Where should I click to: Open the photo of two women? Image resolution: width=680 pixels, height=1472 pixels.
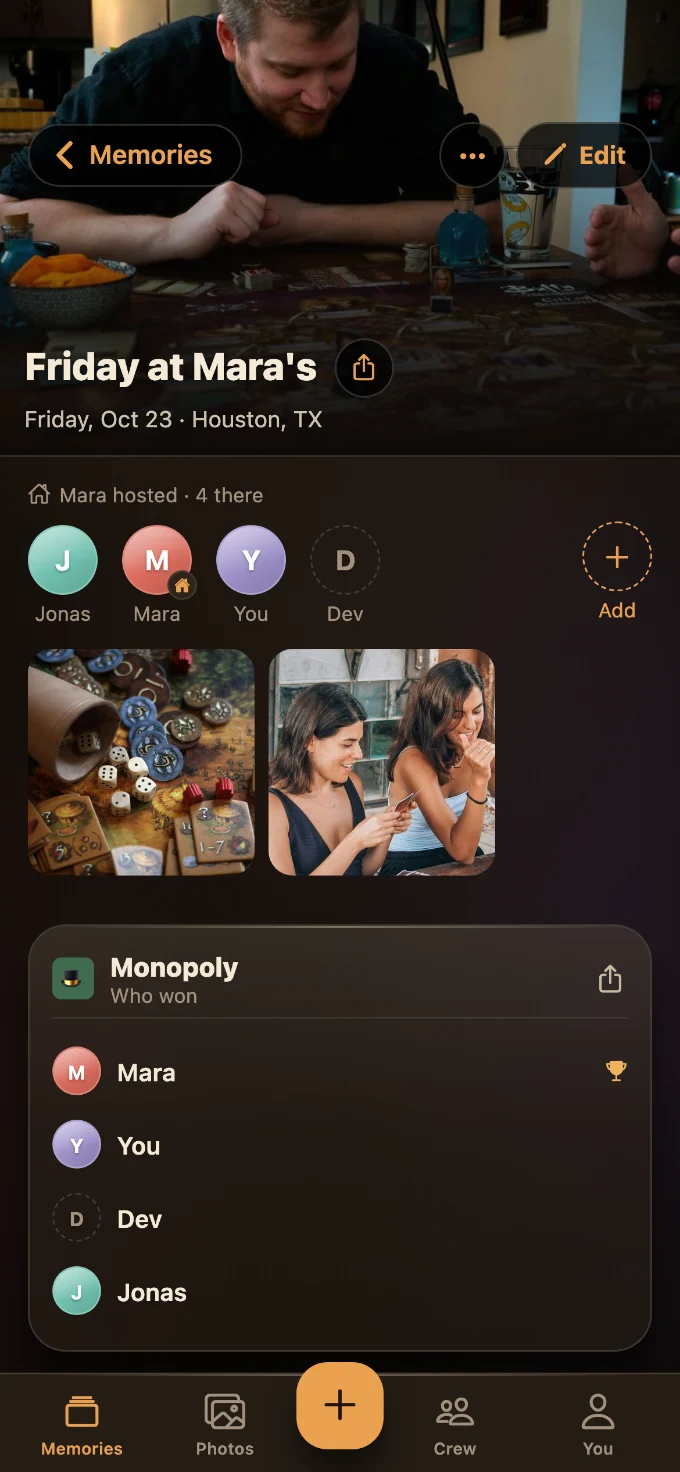click(x=382, y=762)
